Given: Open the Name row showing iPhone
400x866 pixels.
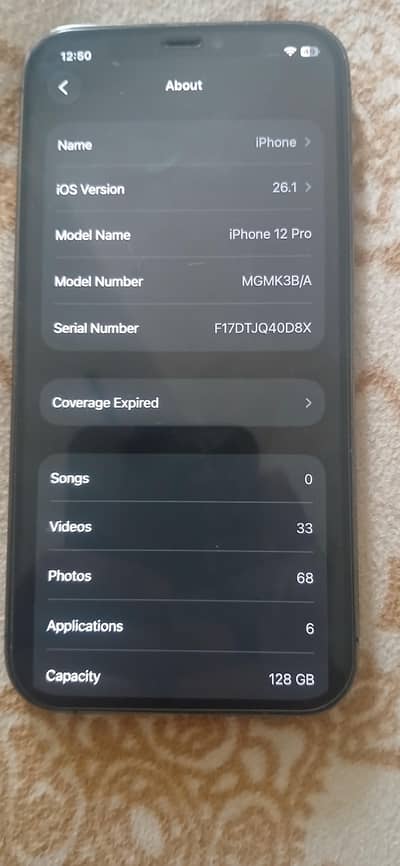Looking at the screenshot, I should pyautogui.click(x=185, y=144).
